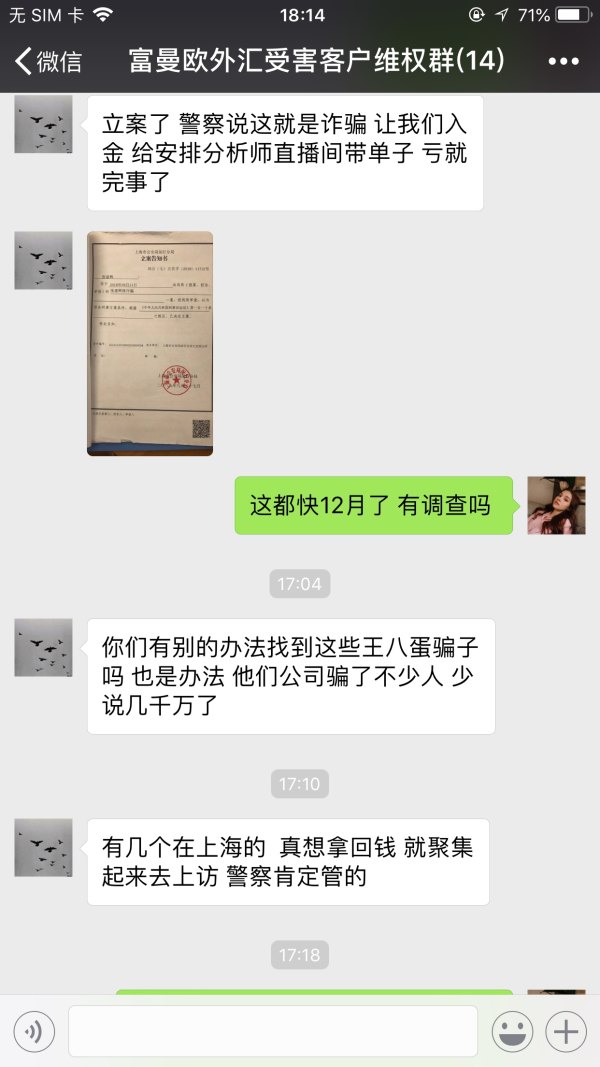
Task: View profile of sender of 立案了 message
Action: pos(43,124)
